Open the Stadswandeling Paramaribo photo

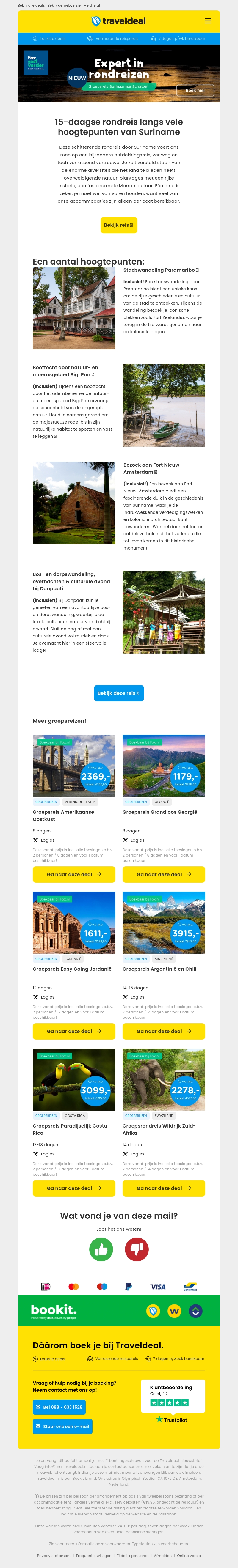[x=74, y=308]
